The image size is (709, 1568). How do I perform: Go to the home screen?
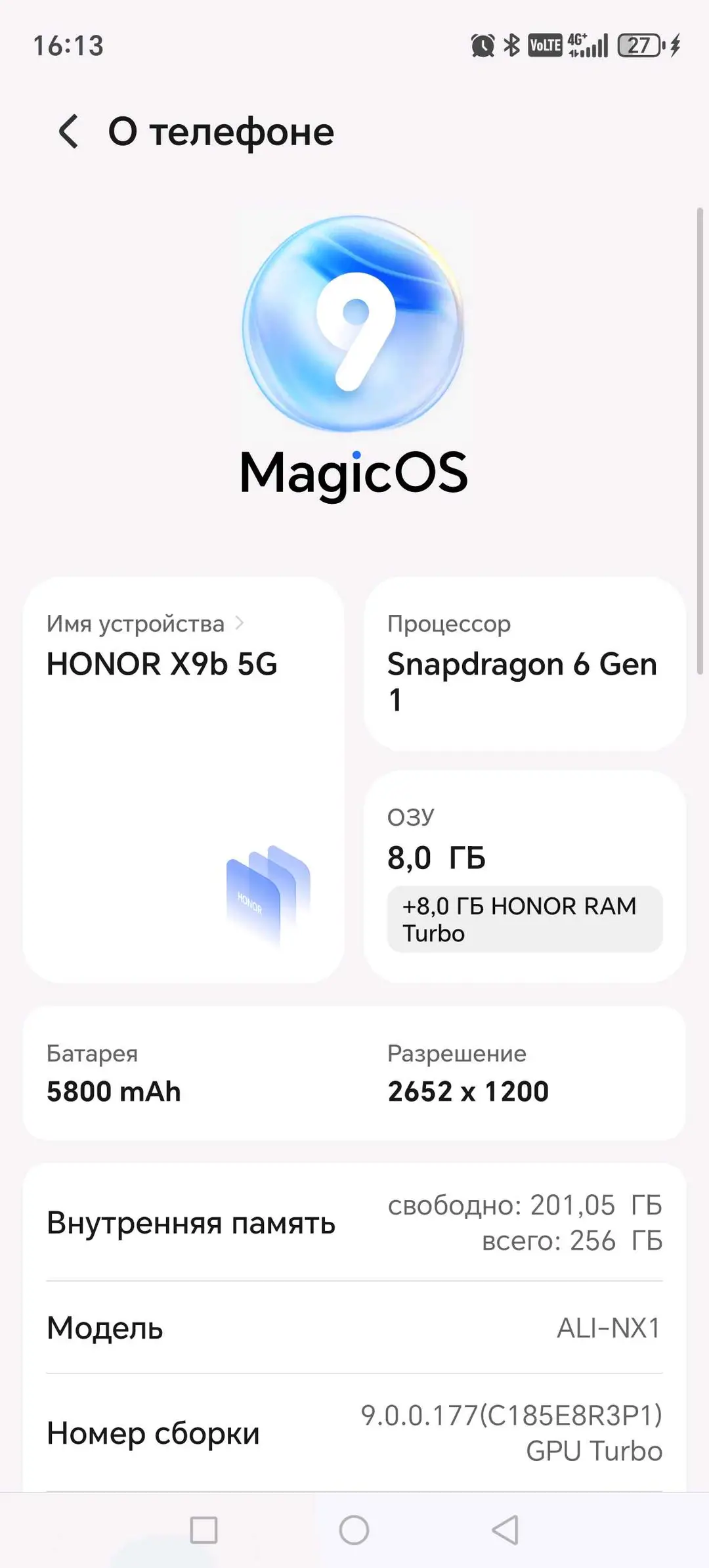[354, 1530]
